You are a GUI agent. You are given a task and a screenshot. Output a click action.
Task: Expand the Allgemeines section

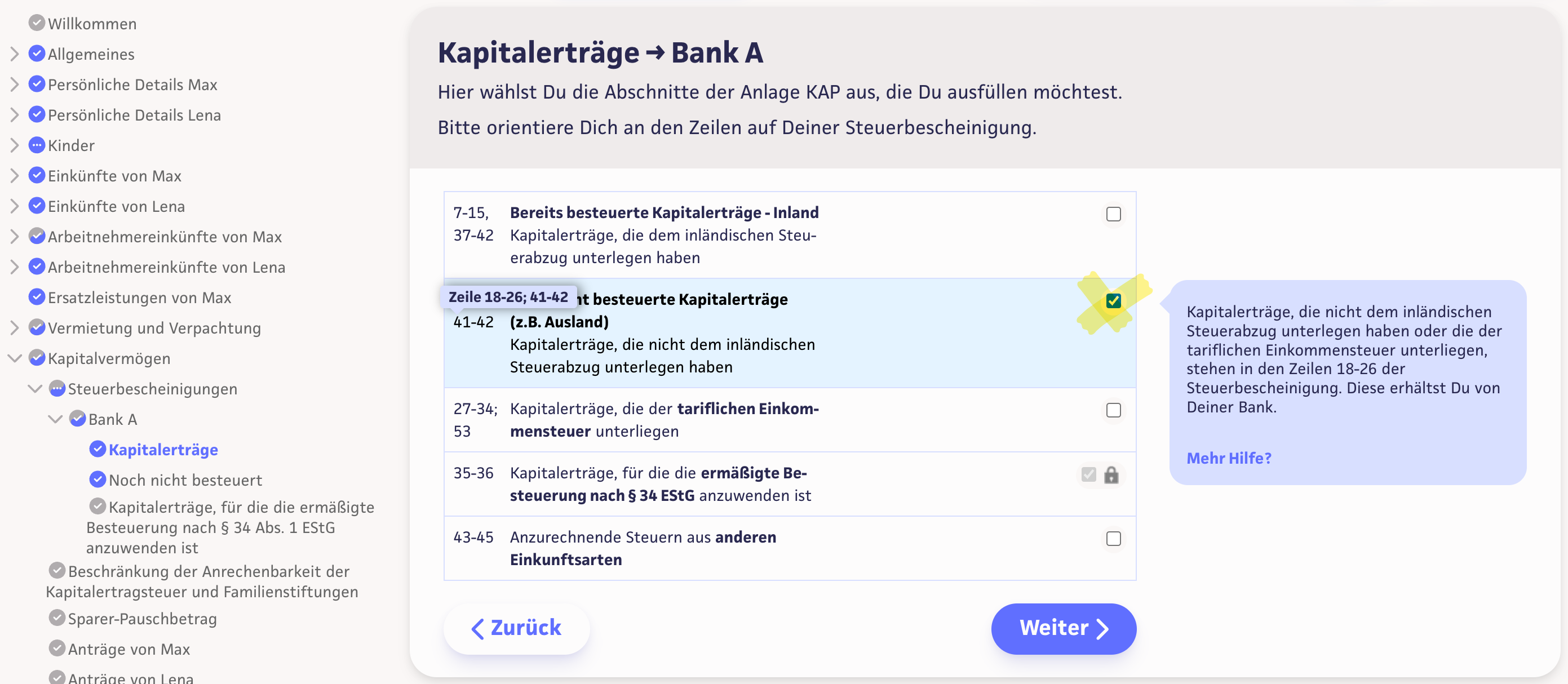click(14, 54)
